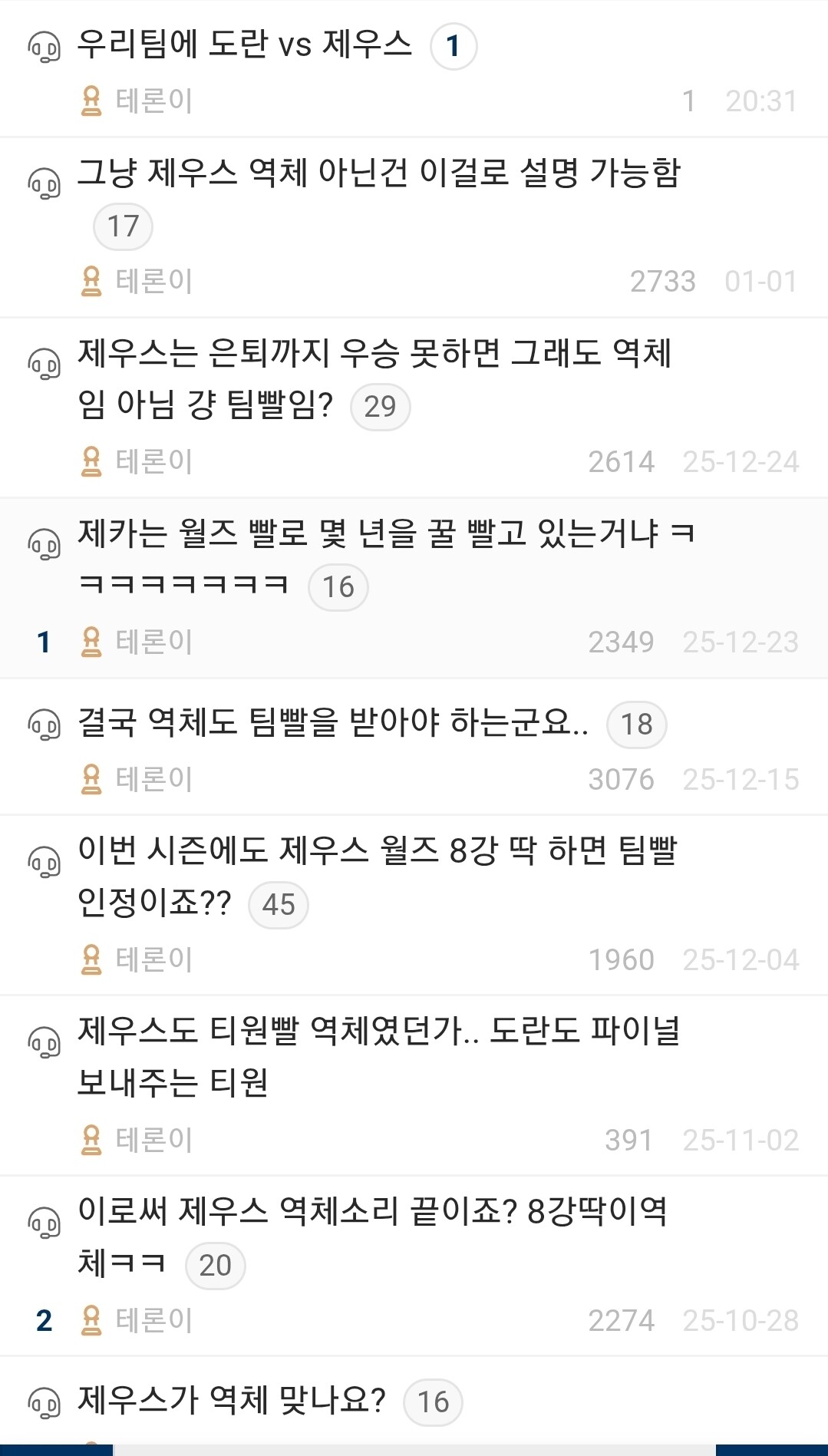Open post '우리팀에 도란 vs 제우스'

[245, 45]
